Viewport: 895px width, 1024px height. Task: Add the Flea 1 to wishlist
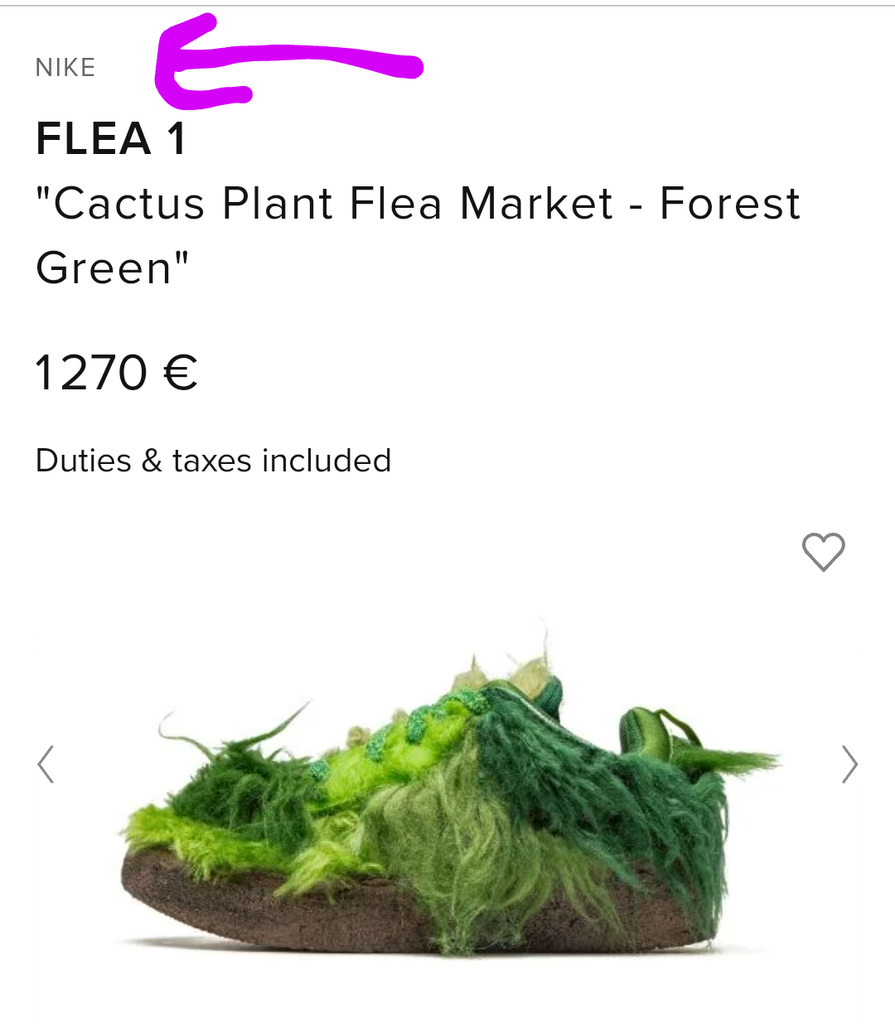[x=823, y=552]
